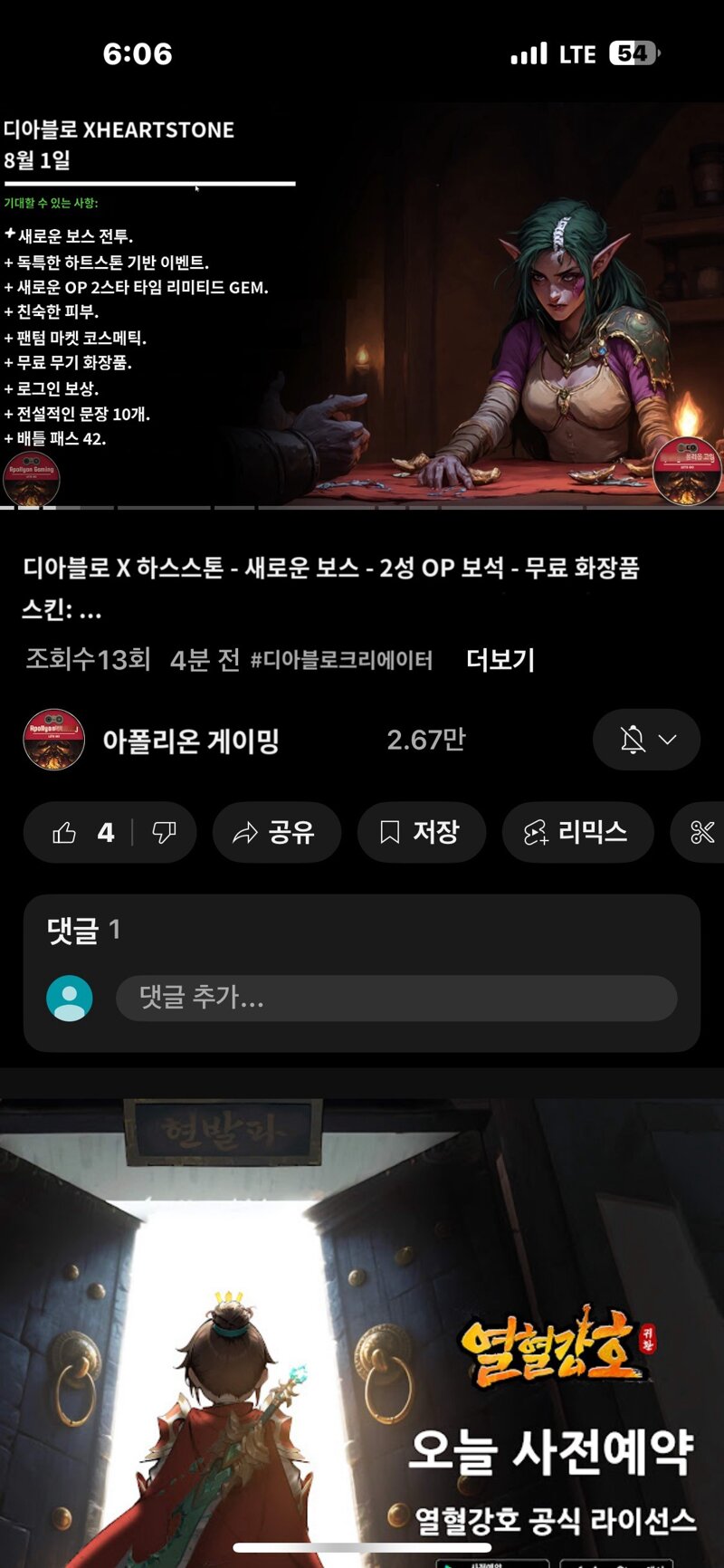Screen dimensions: 724x1568
Task: Tap the video player
Action: point(362,303)
